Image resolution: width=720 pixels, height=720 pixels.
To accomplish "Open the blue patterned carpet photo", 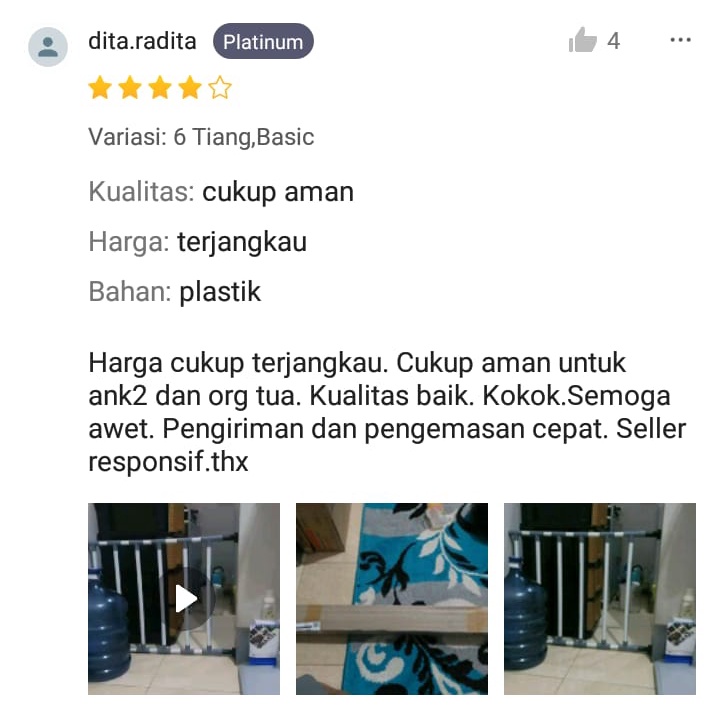I will pos(392,598).
